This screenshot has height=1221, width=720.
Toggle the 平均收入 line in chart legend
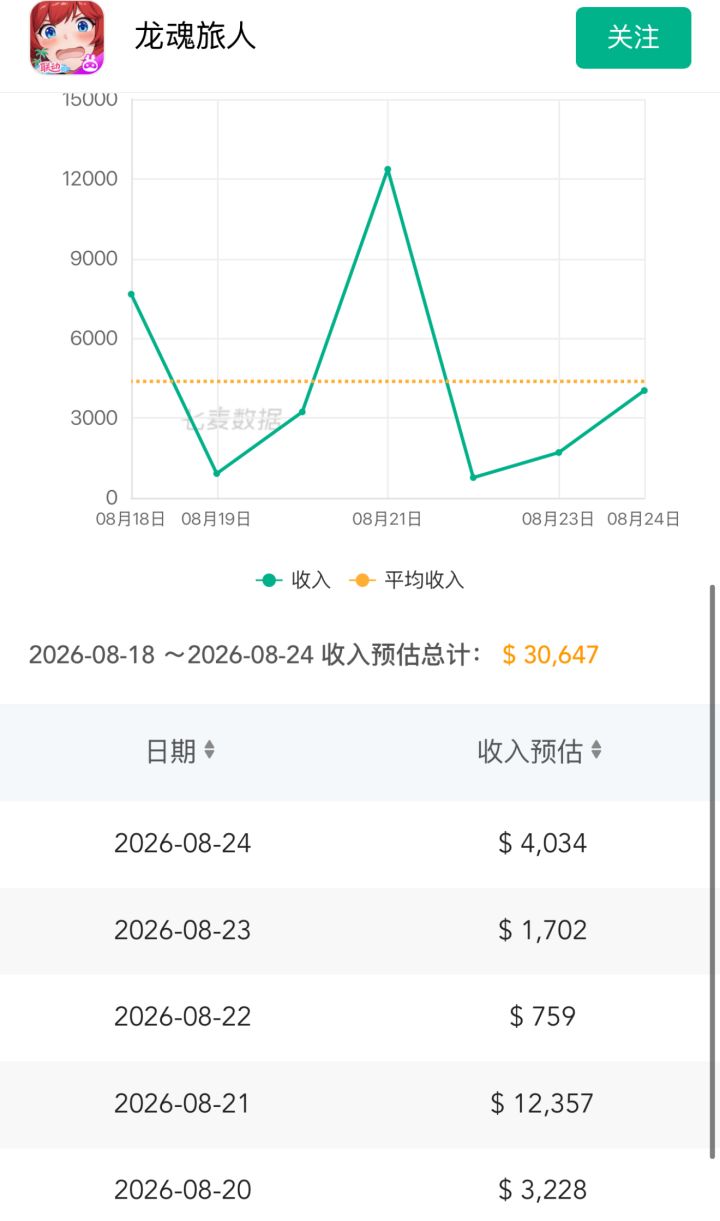[407, 580]
